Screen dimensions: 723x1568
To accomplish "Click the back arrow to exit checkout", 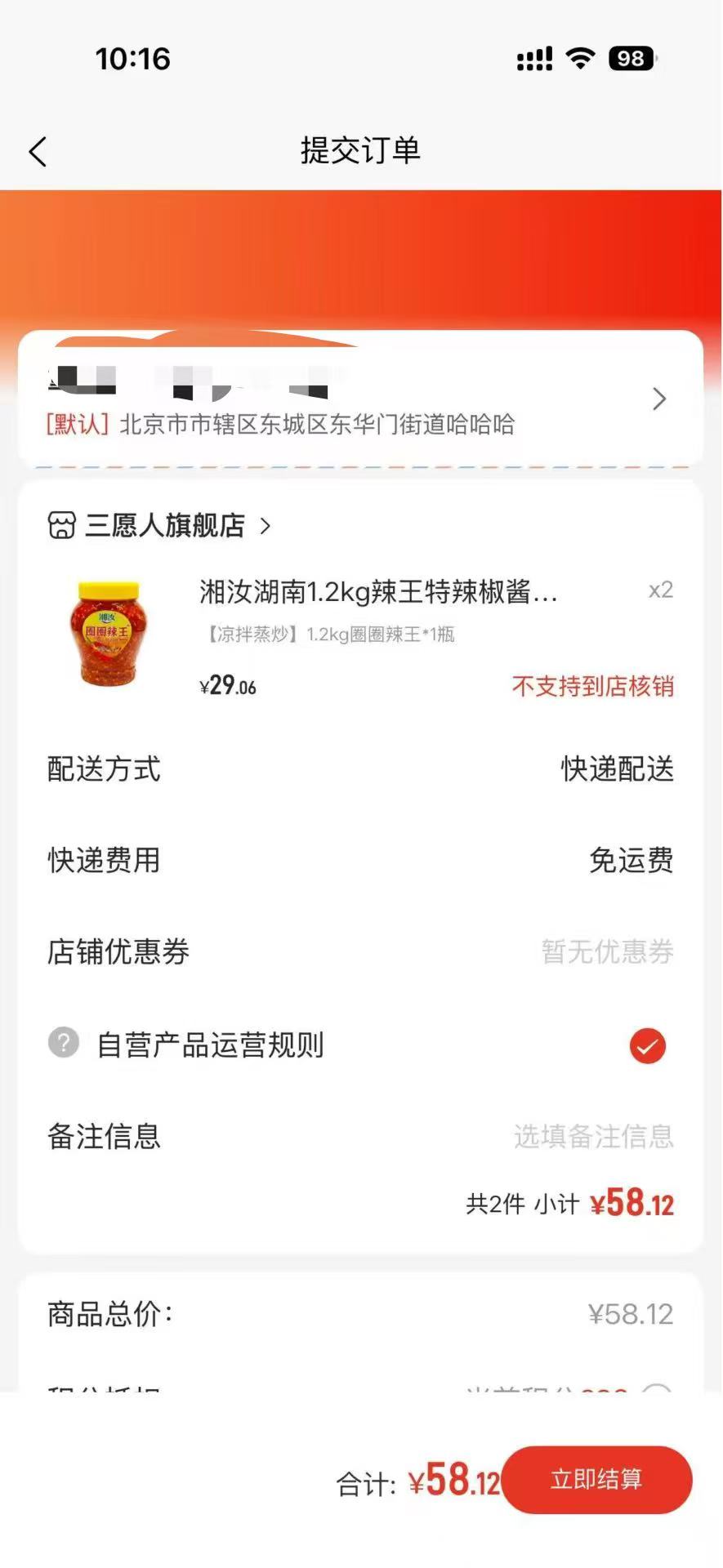I will coord(37,151).
